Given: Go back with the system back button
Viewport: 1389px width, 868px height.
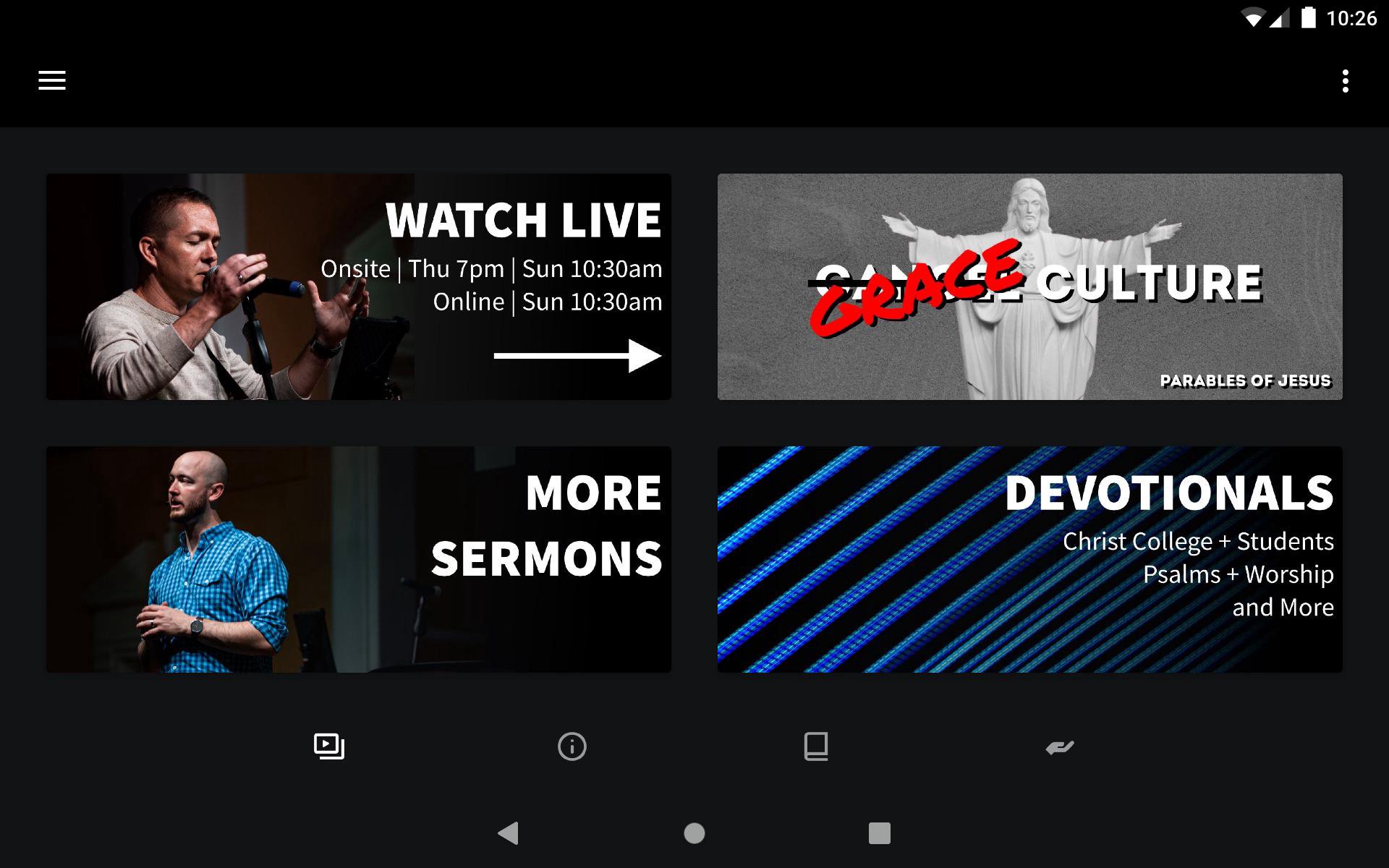Looking at the screenshot, I should [509, 833].
